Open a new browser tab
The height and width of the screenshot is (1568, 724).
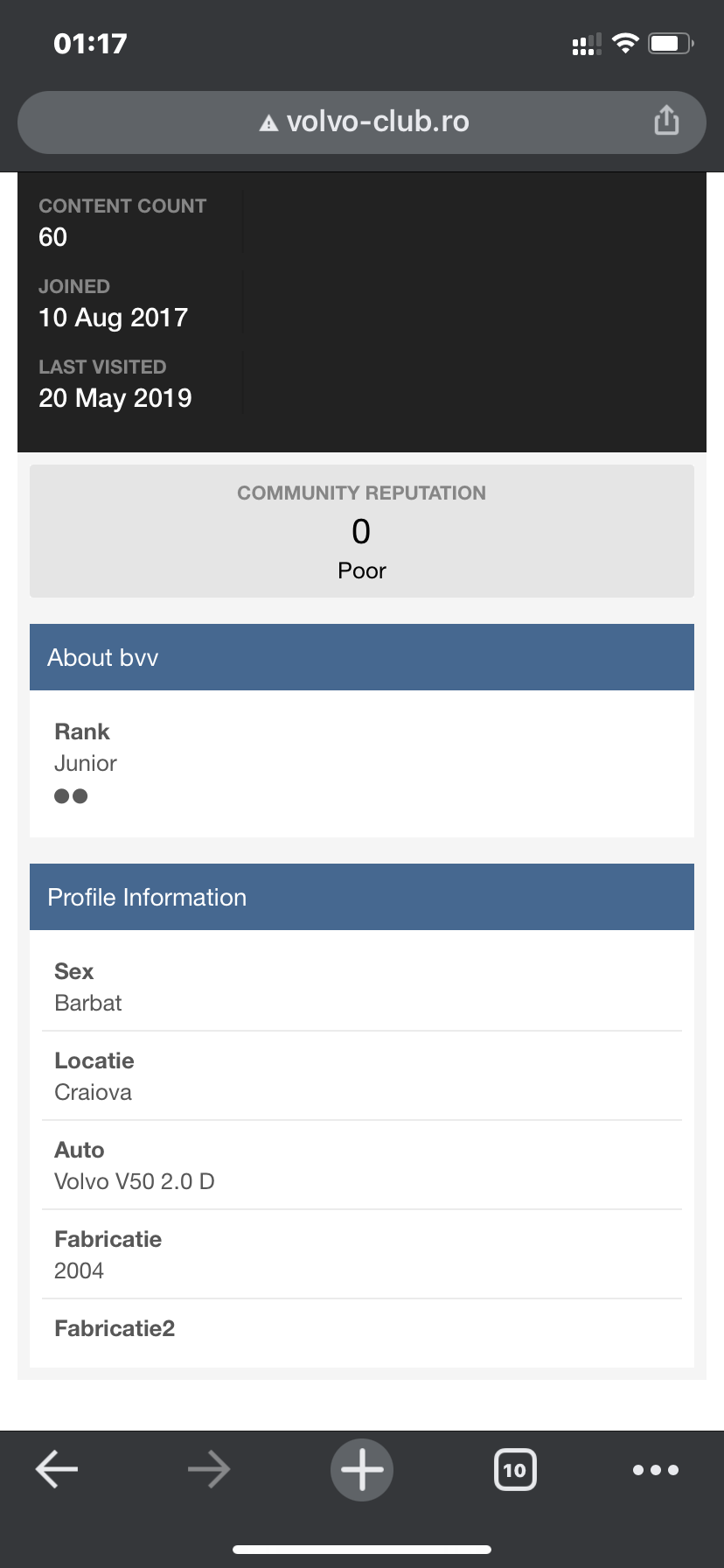(362, 1469)
